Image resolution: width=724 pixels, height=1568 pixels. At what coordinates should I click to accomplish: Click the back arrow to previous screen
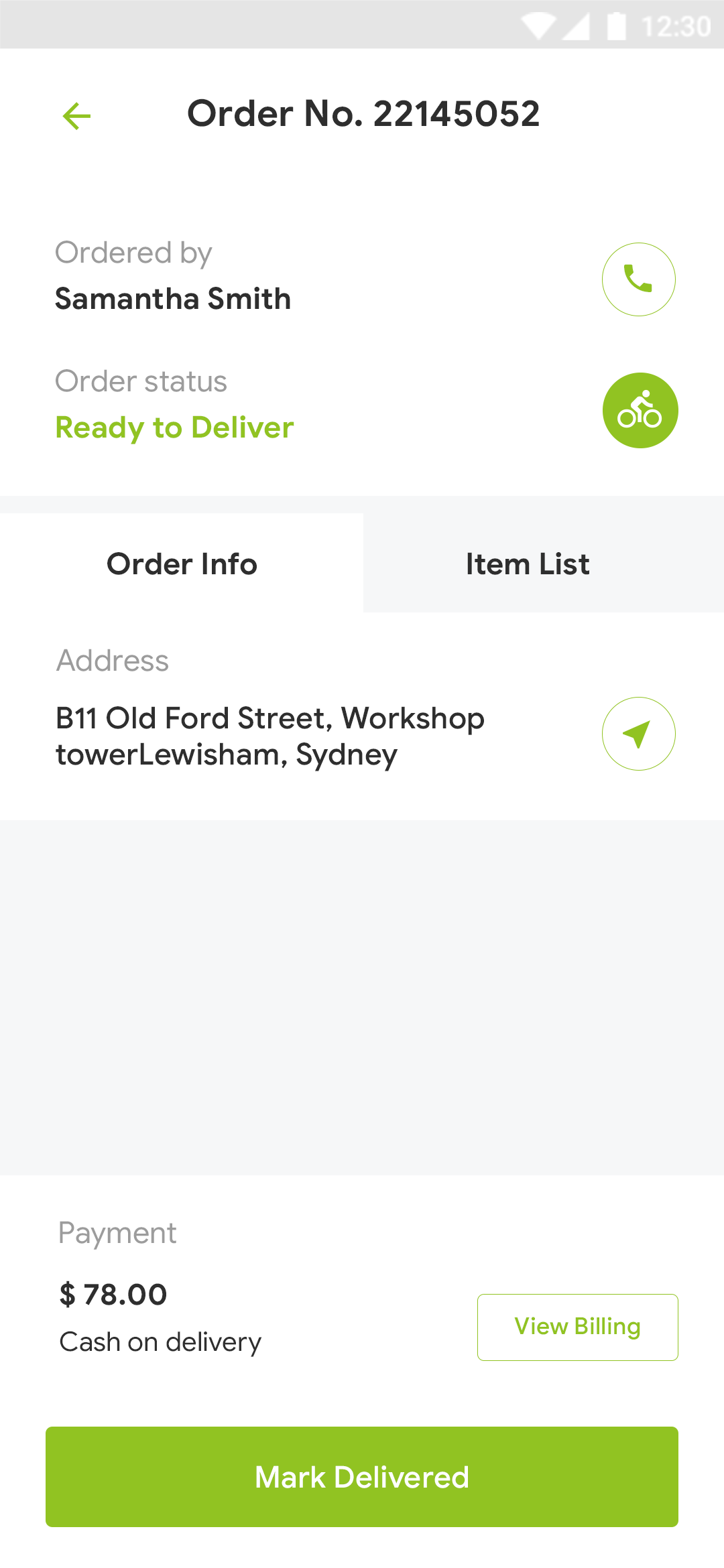coord(76,115)
